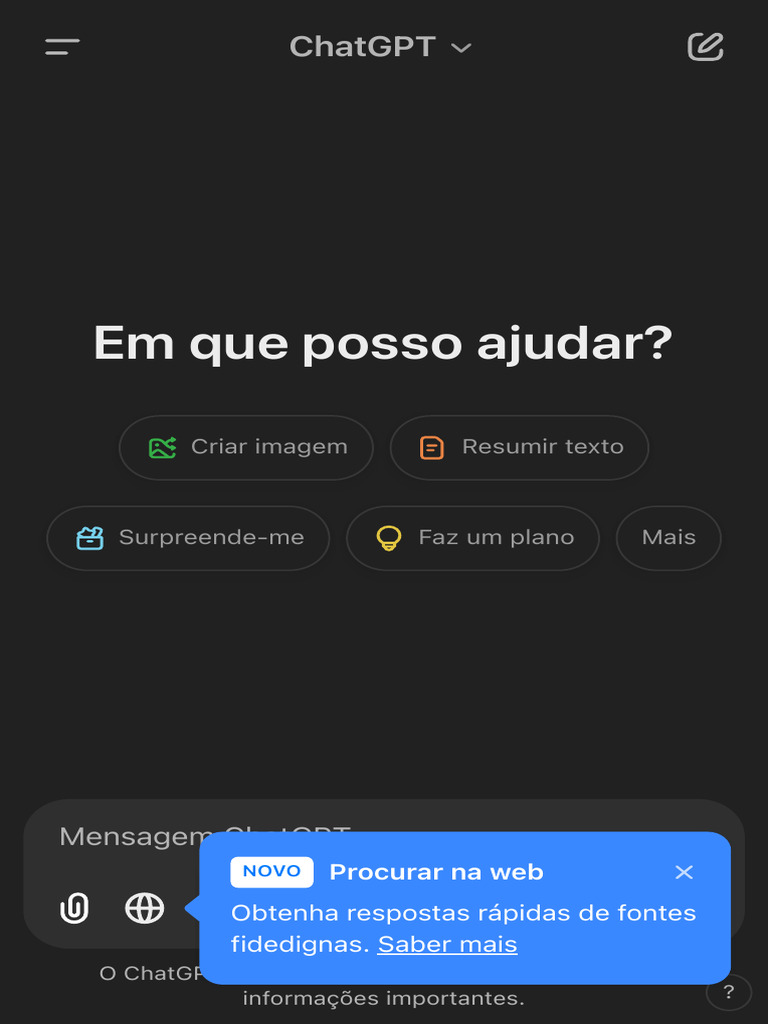Enable web search globe icon
The width and height of the screenshot is (768, 1024).
coord(144,907)
